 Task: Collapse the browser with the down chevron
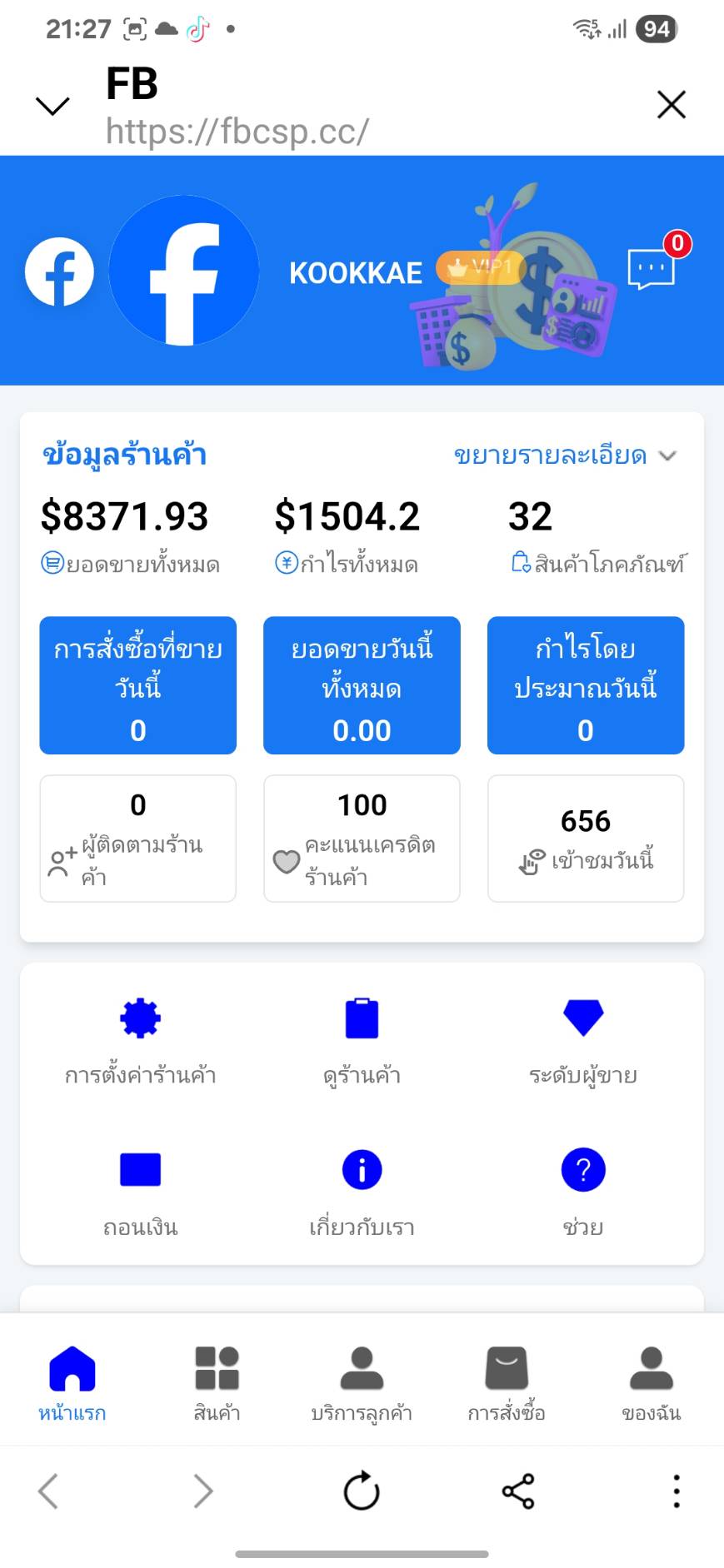pos(52,106)
